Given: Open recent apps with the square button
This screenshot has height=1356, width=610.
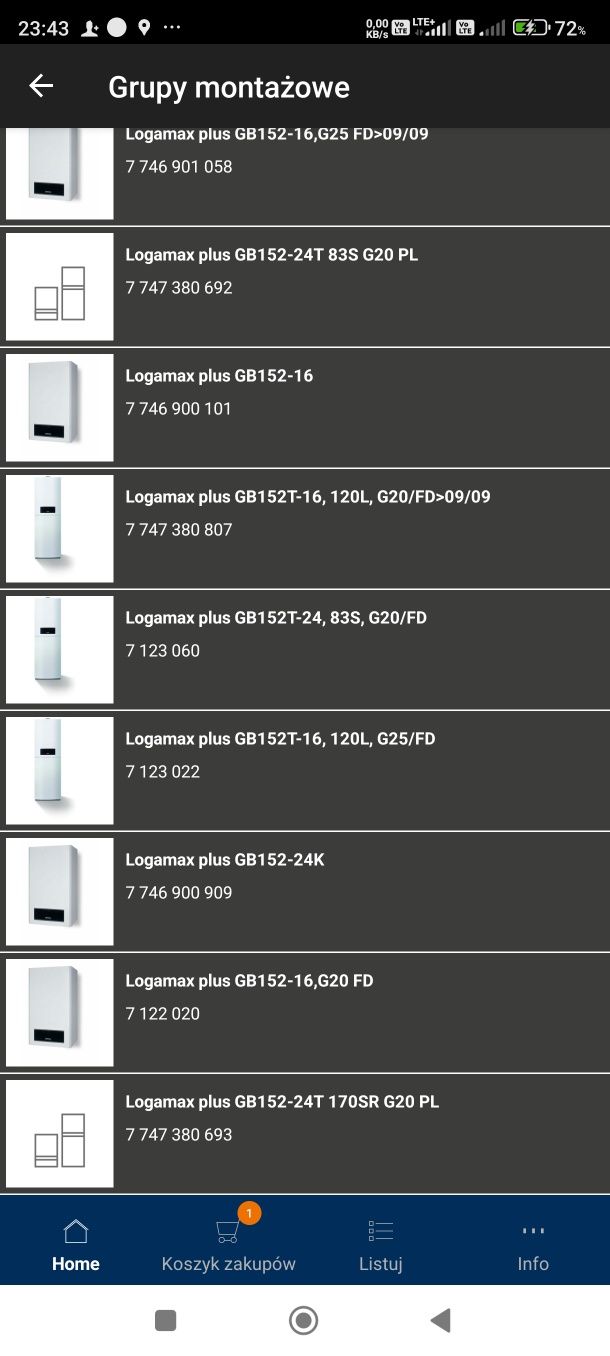Looking at the screenshot, I should [166, 1321].
